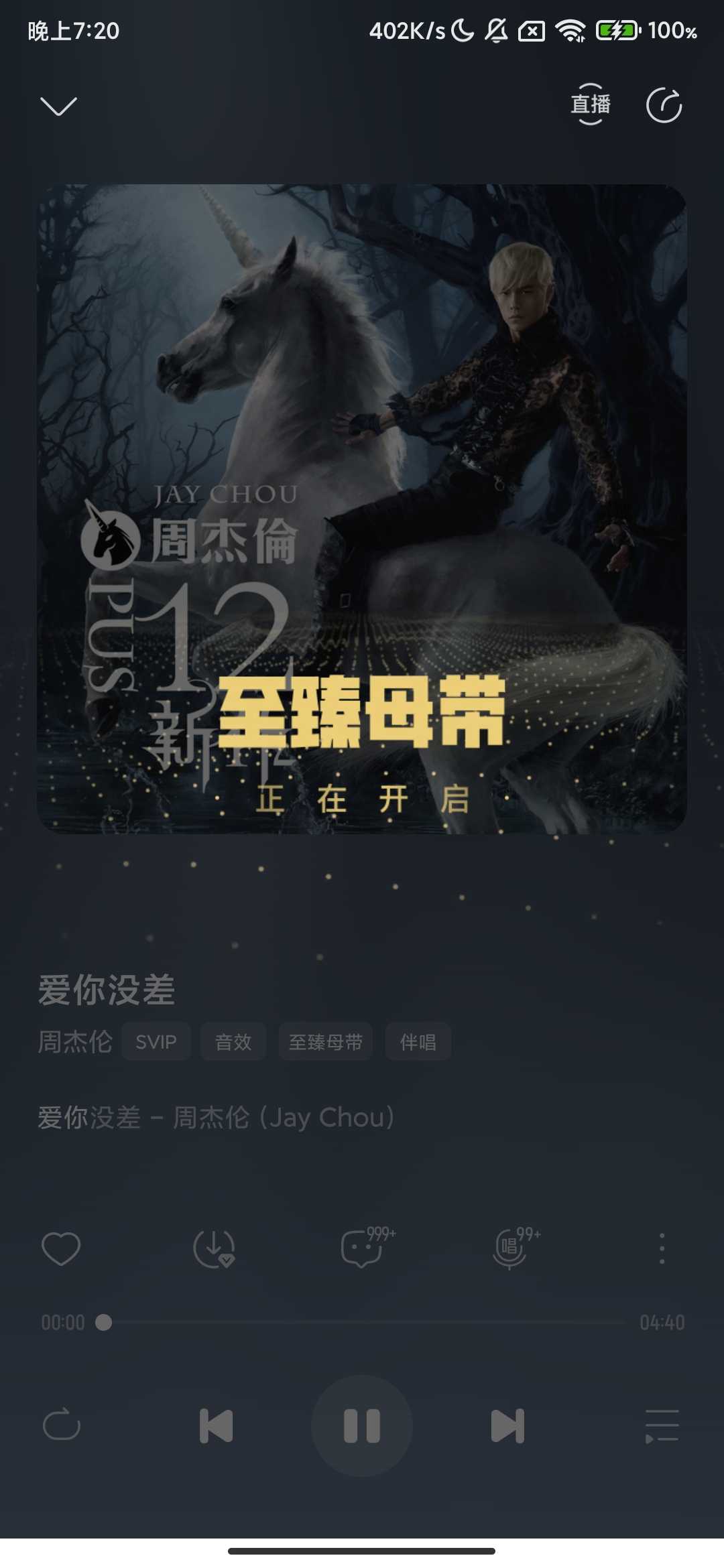Tap the SVIP quality chip
This screenshot has width=724, height=1568.
click(156, 1042)
